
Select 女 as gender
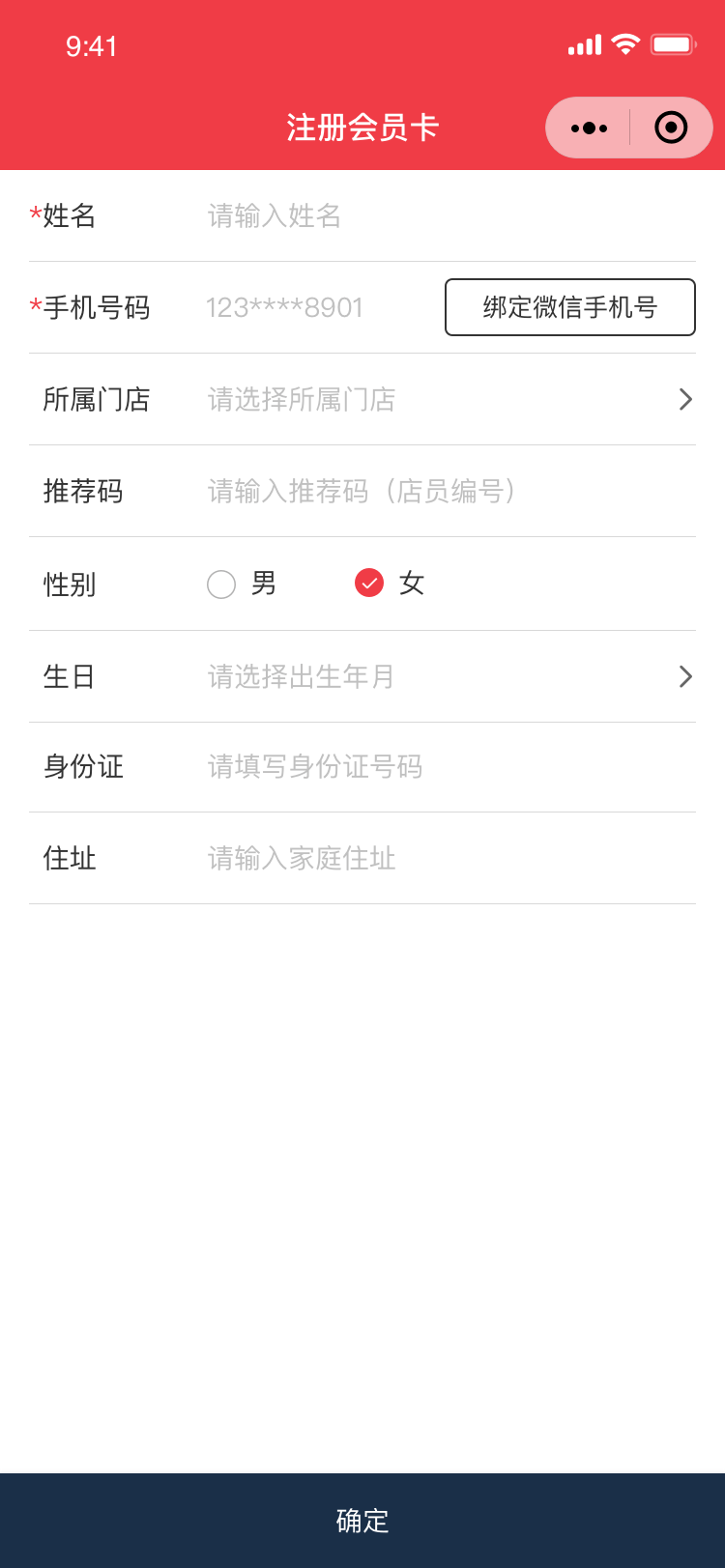pyautogui.click(x=369, y=583)
